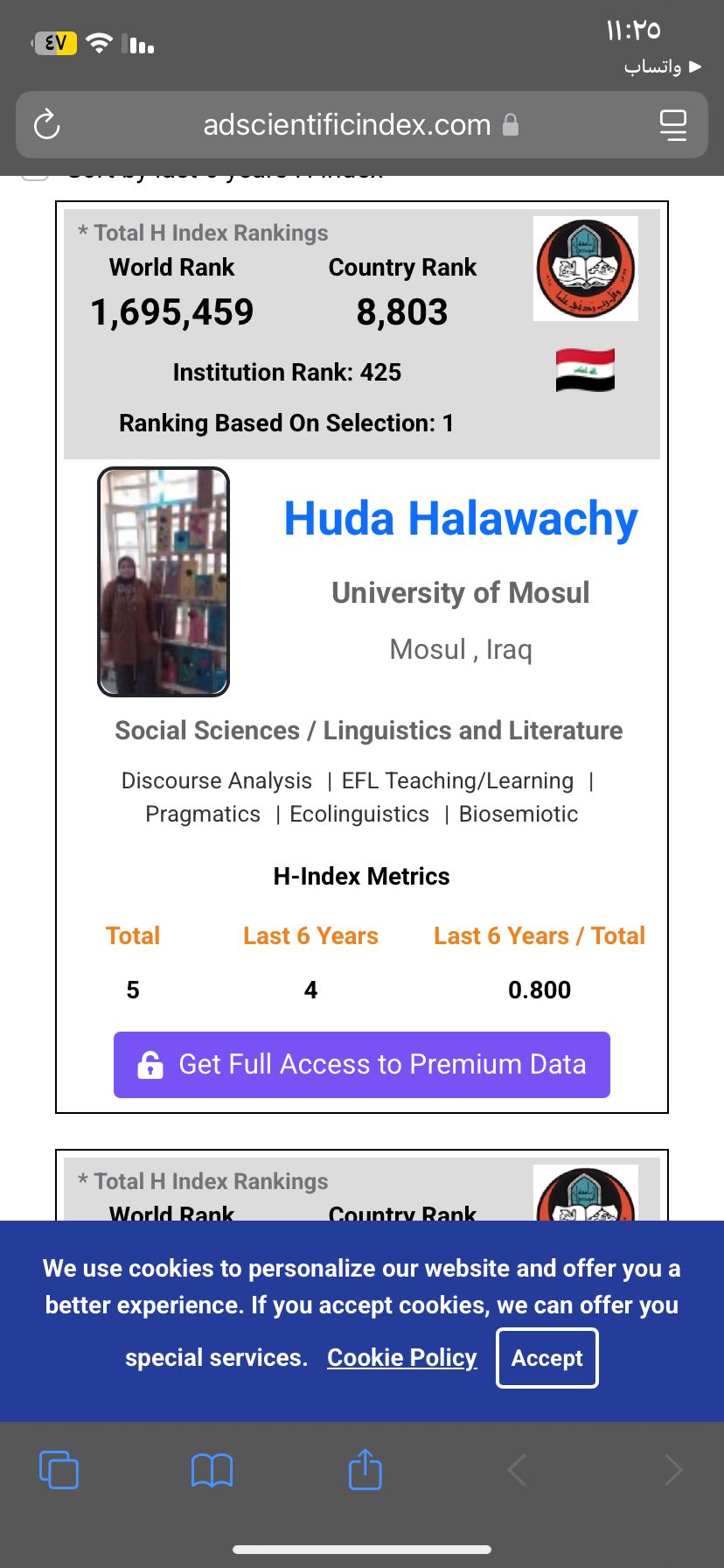Open the reader/page format menu
This screenshot has width=724, height=1568.
click(x=672, y=125)
